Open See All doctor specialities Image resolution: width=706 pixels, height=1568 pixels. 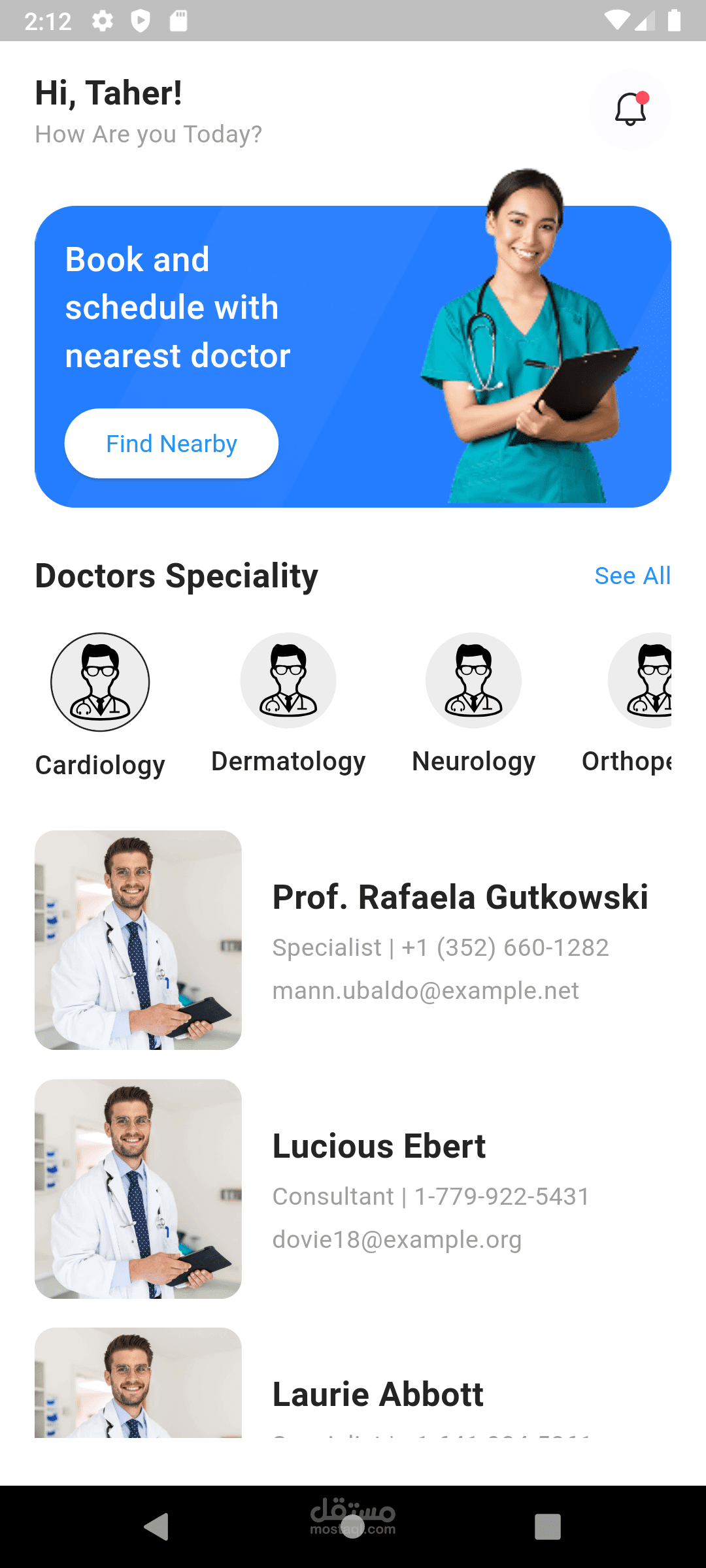(x=632, y=576)
